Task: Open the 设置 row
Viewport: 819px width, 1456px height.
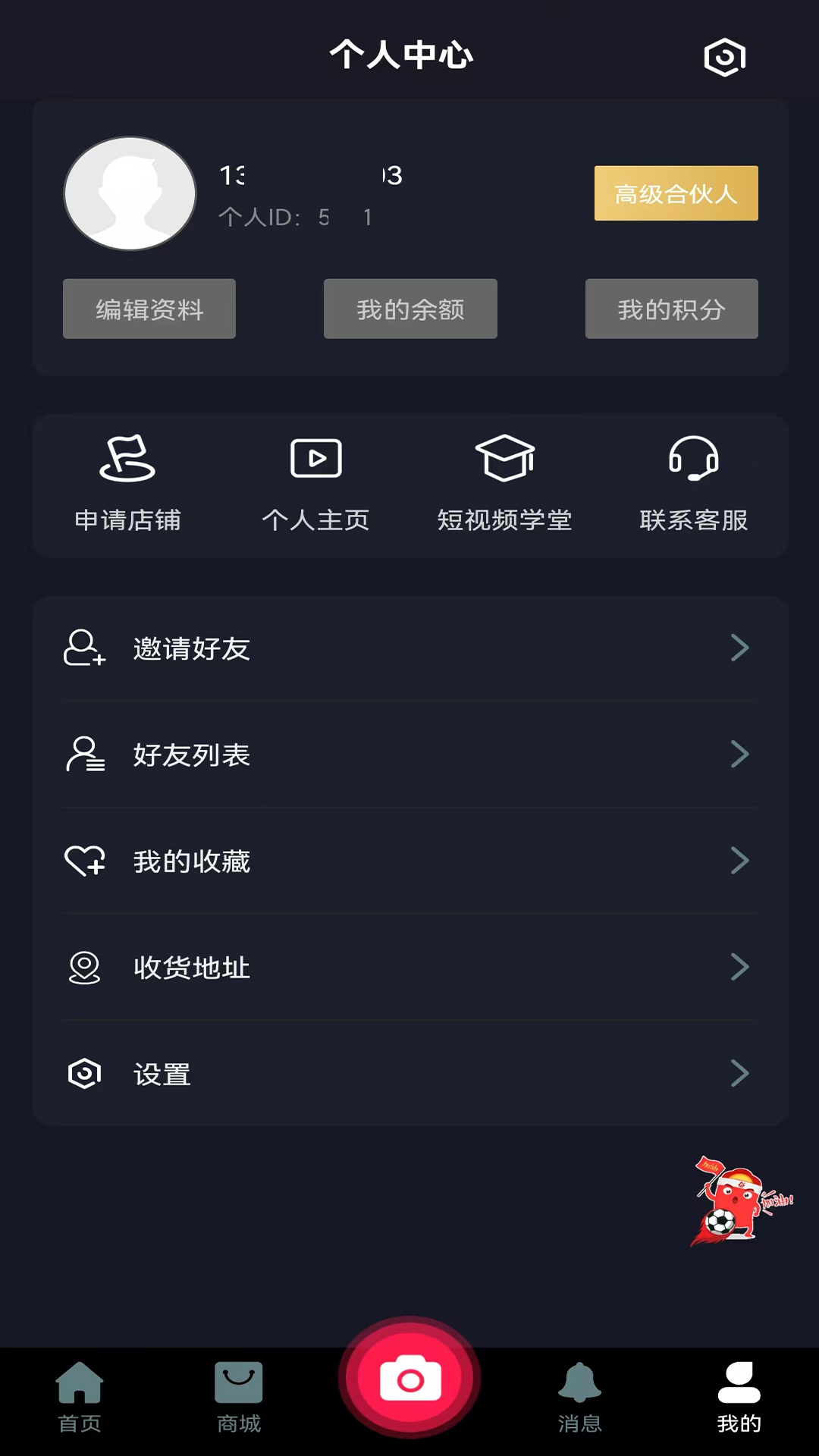Action: pyautogui.click(x=409, y=1073)
